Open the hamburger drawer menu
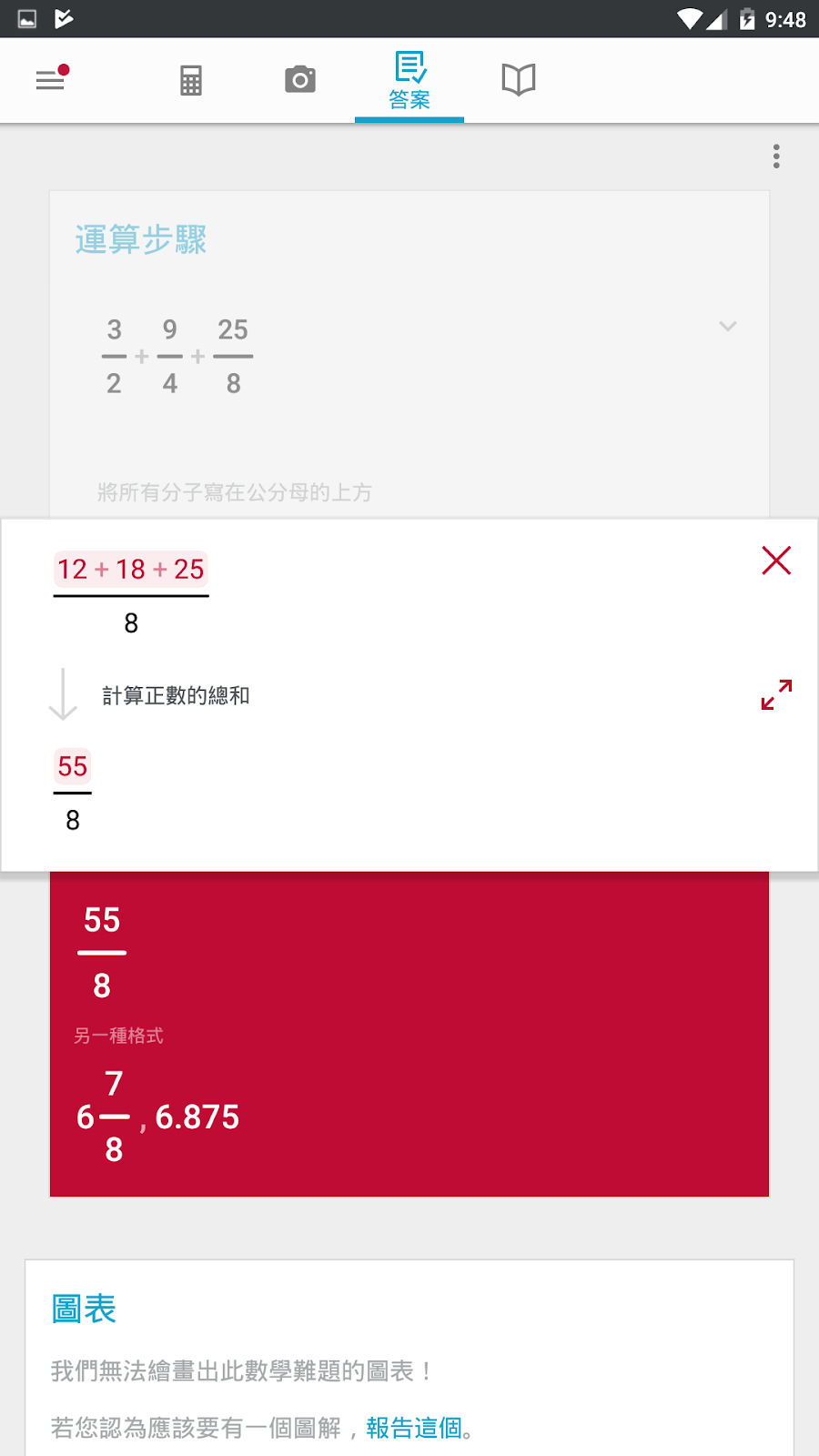The width and height of the screenshot is (819, 1456). point(50,80)
